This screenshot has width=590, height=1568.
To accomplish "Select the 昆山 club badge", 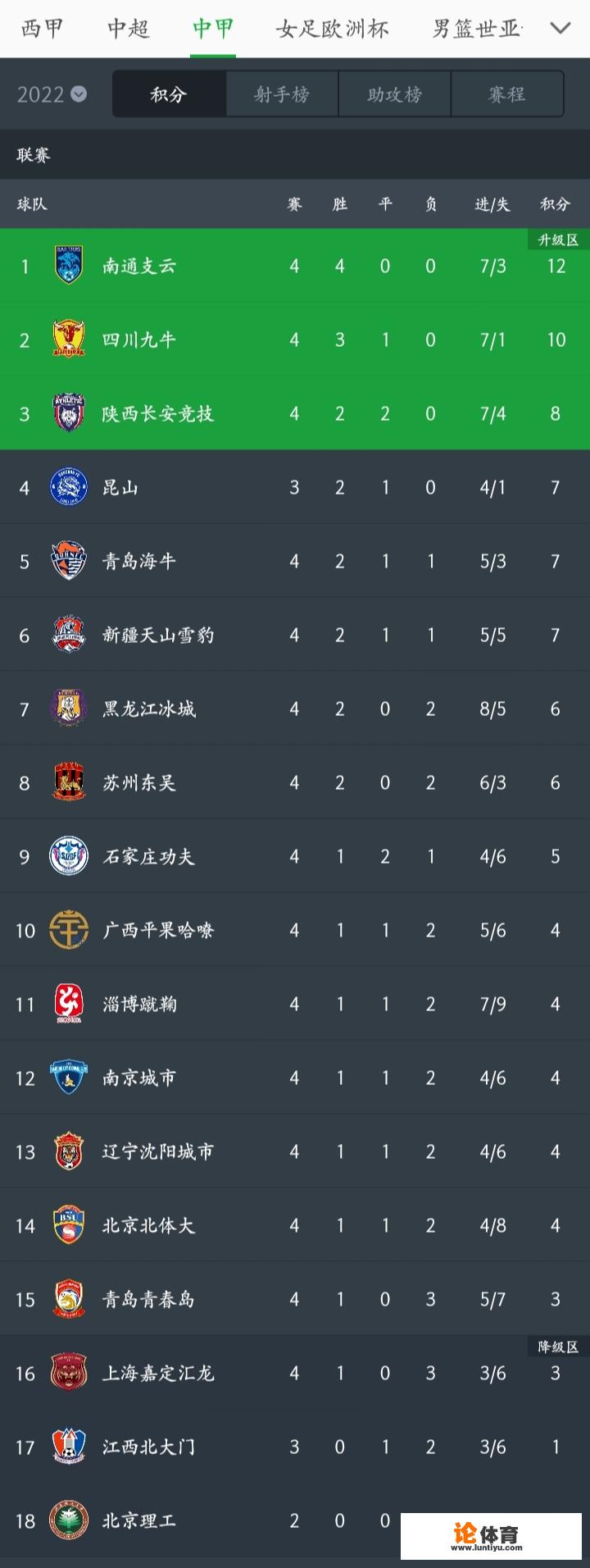I will tap(69, 487).
